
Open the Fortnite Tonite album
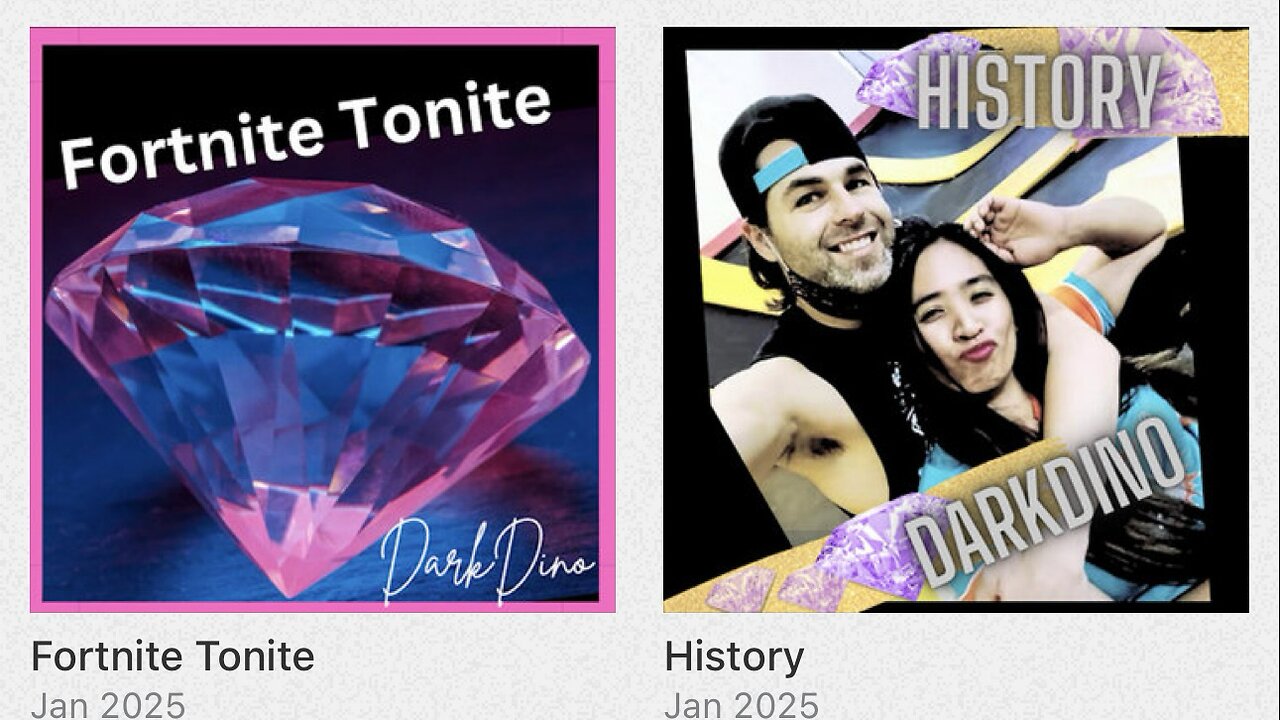[322, 320]
